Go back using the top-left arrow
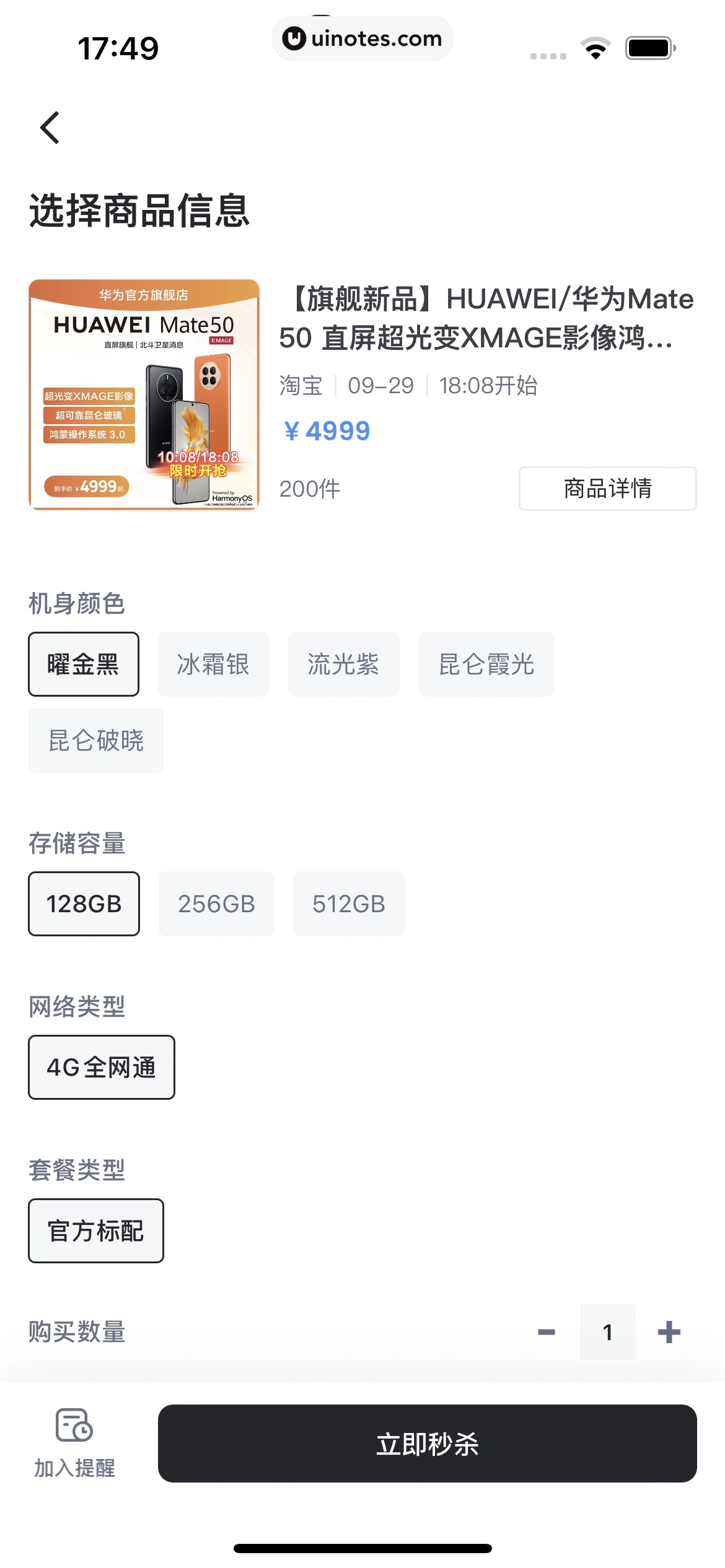The width and height of the screenshot is (725, 1568). coord(50,128)
